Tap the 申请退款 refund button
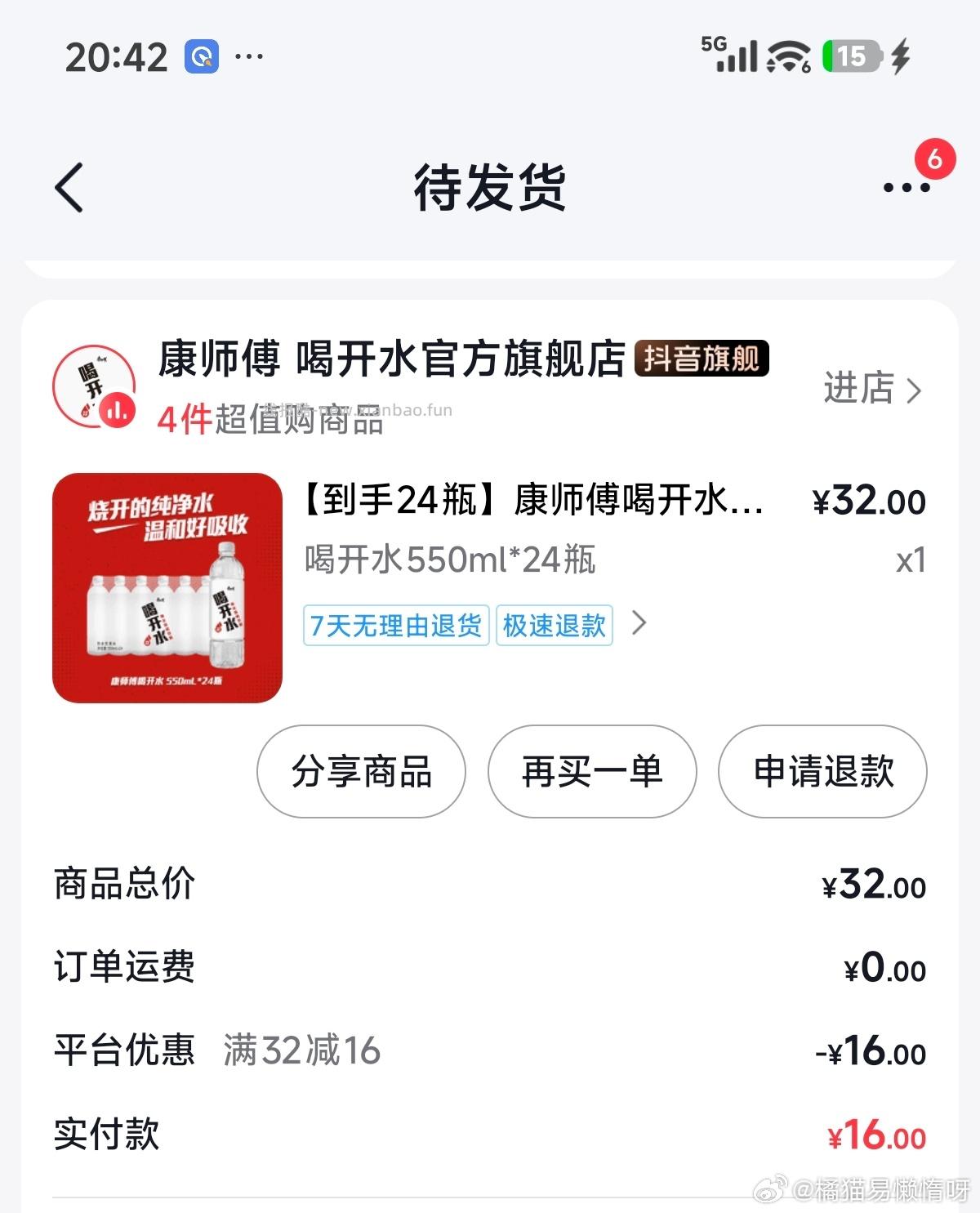 [822, 771]
